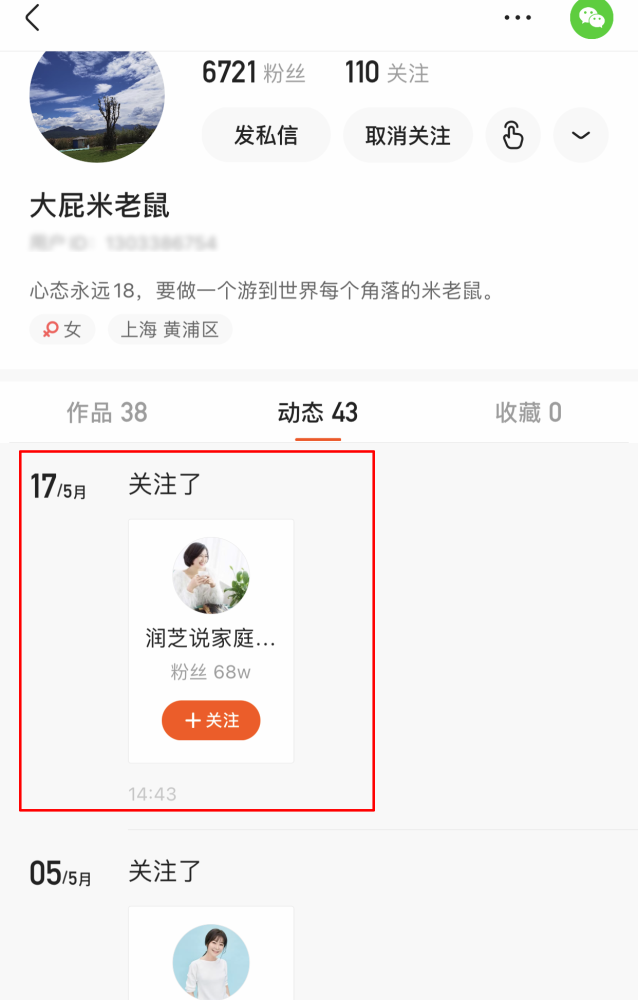This screenshot has height=1000, width=638.
Task: Unfollow this user with 取消关注
Action: [x=407, y=135]
